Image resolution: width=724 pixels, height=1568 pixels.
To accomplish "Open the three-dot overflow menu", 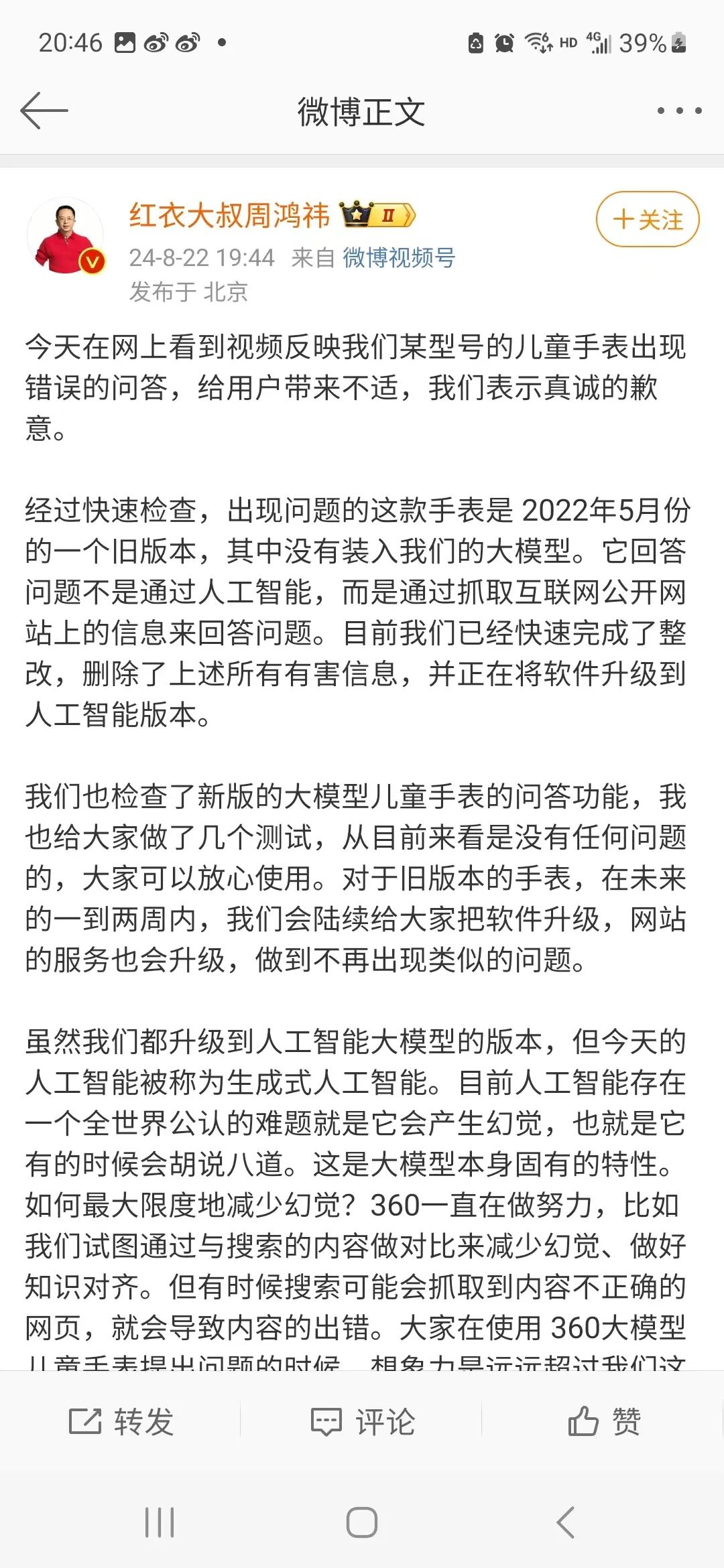I will click(x=678, y=111).
